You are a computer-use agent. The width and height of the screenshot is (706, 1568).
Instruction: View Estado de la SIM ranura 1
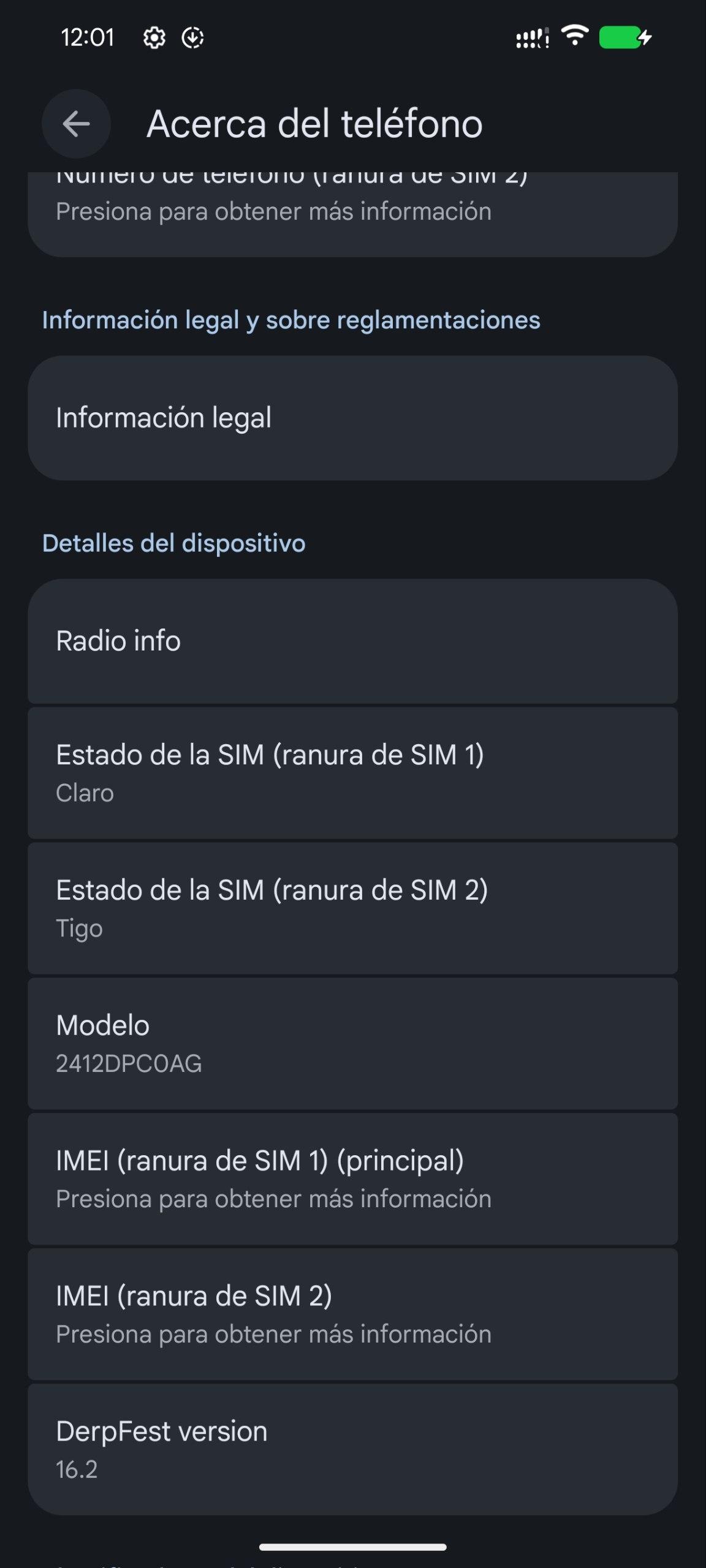pos(352,773)
